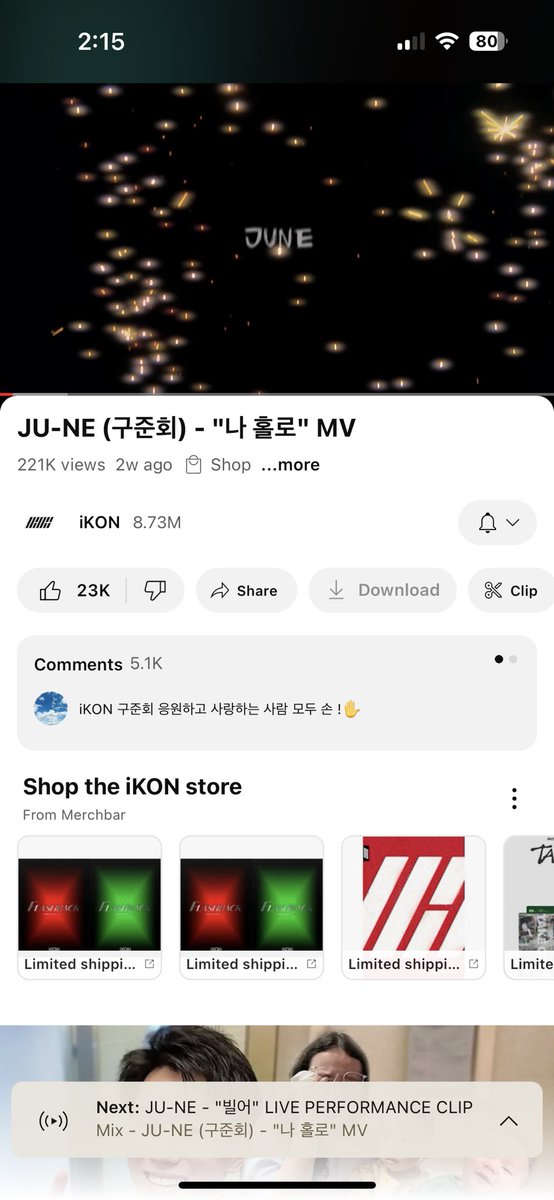Expand the Next up mix queue chevron
The width and height of the screenshot is (554, 1200).
tap(509, 1121)
